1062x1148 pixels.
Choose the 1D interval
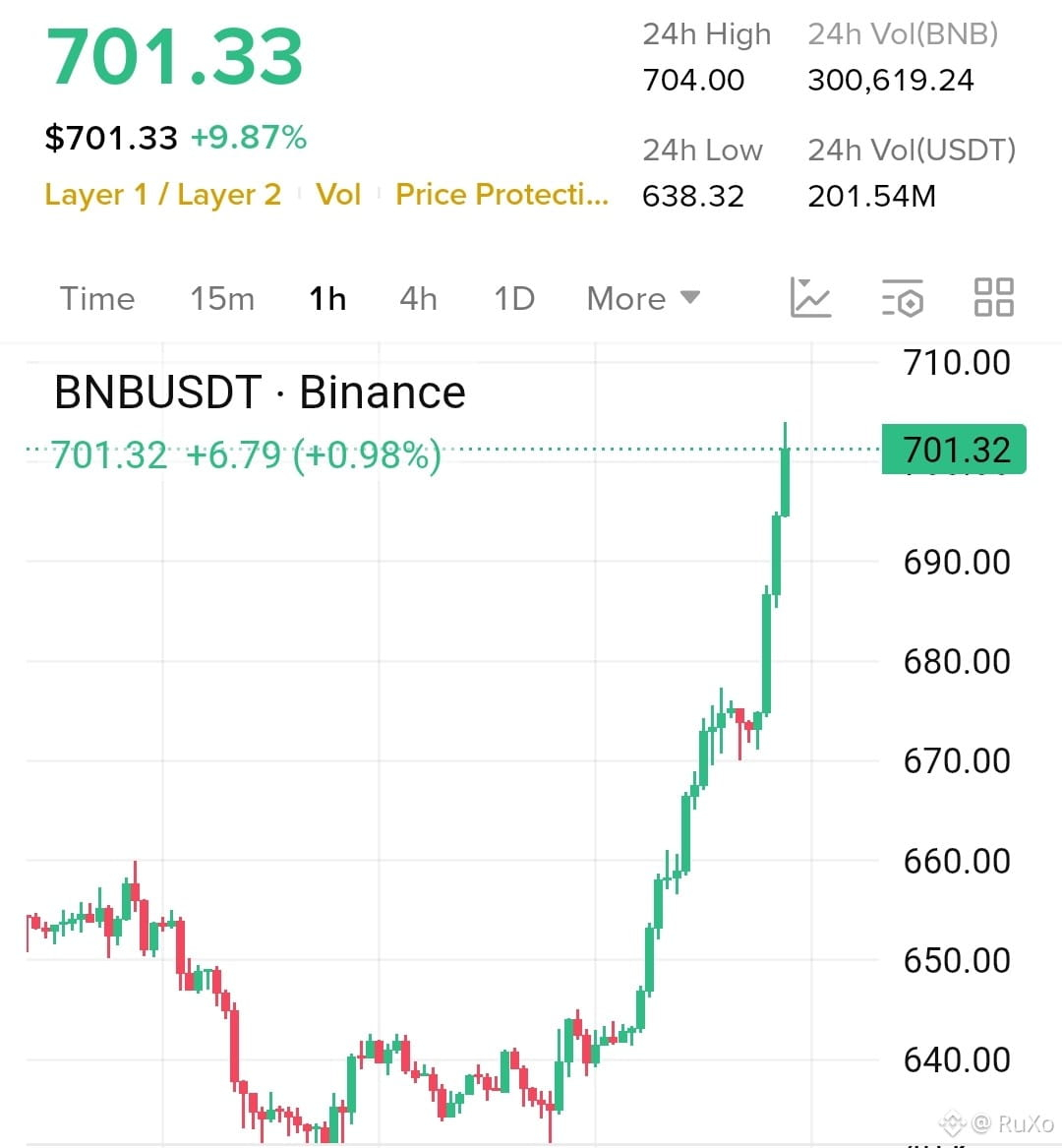coord(514,299)
